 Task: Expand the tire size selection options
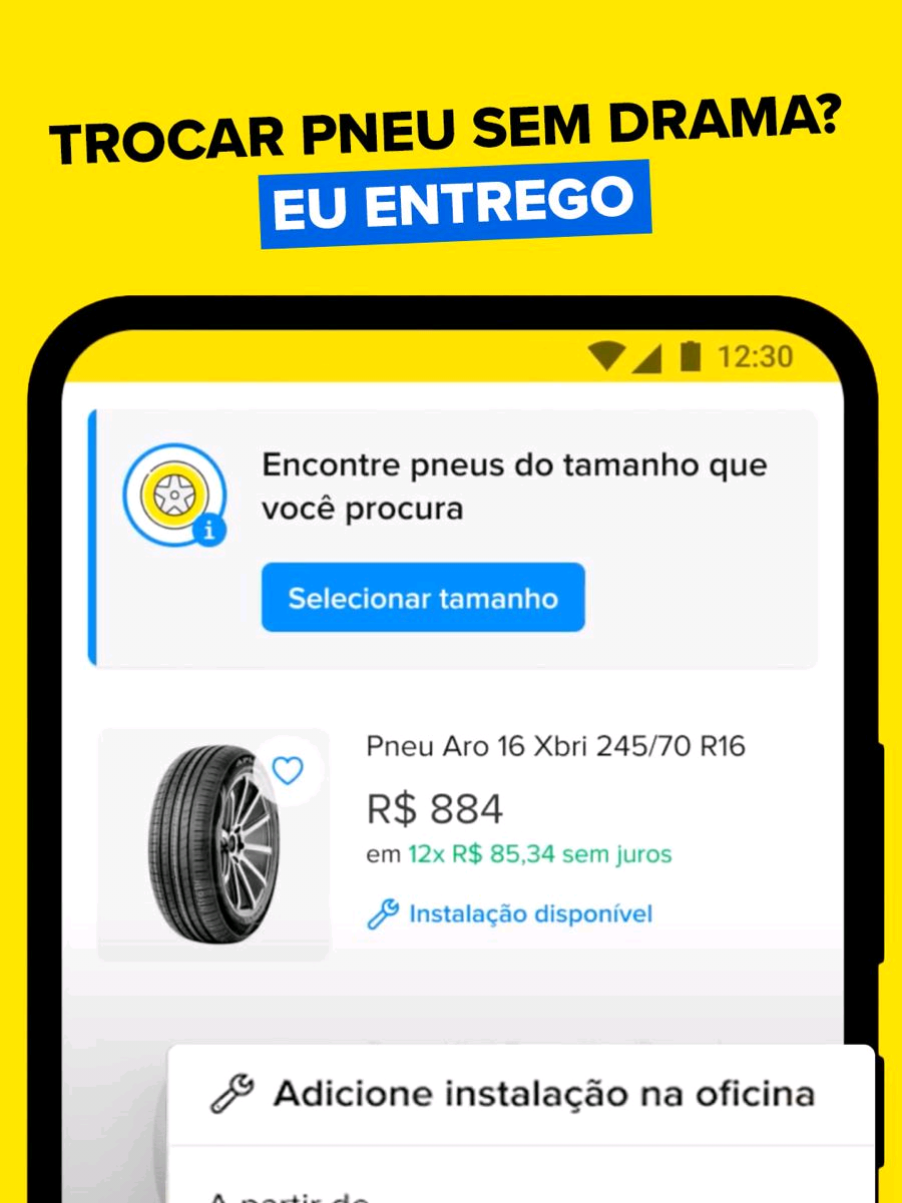(422, 597)
